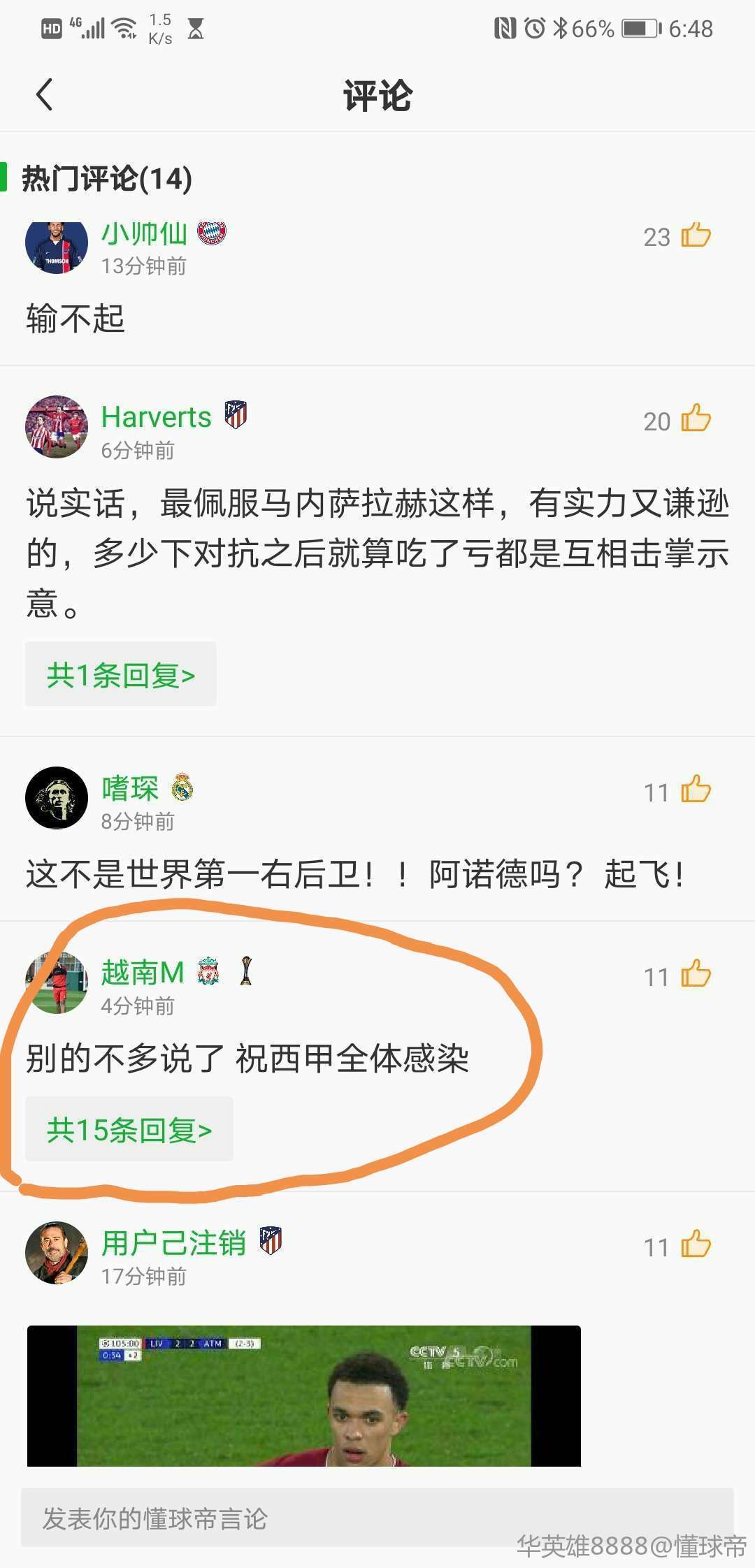
Task: Like 小帅仙's comment
Action: 696,235
